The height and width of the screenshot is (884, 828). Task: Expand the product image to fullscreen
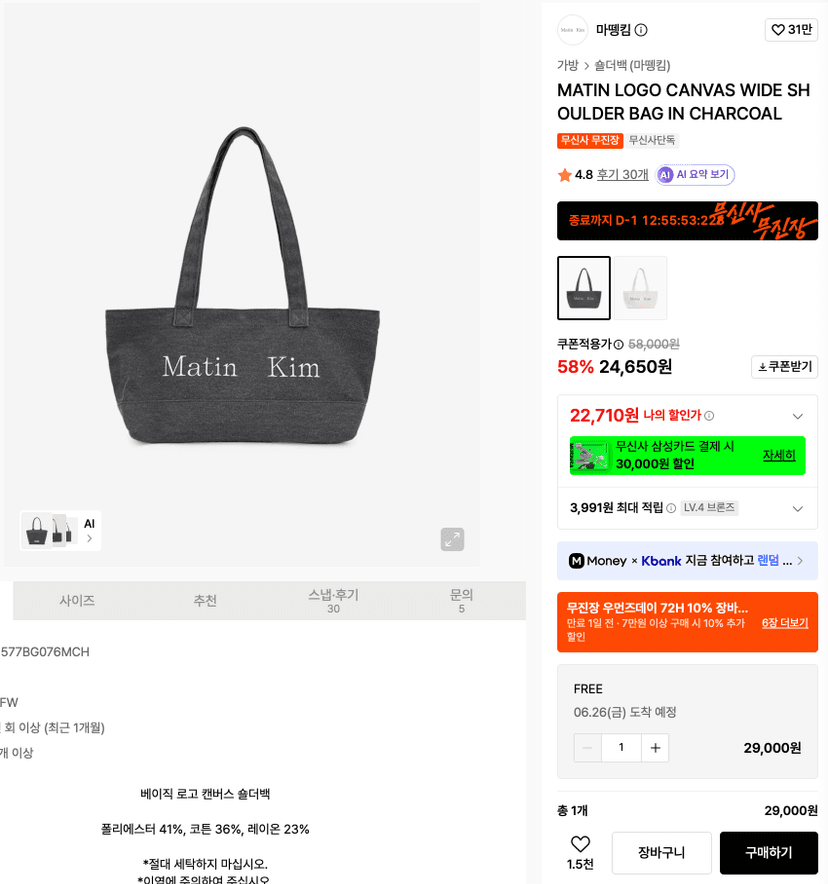pos(452,540)
